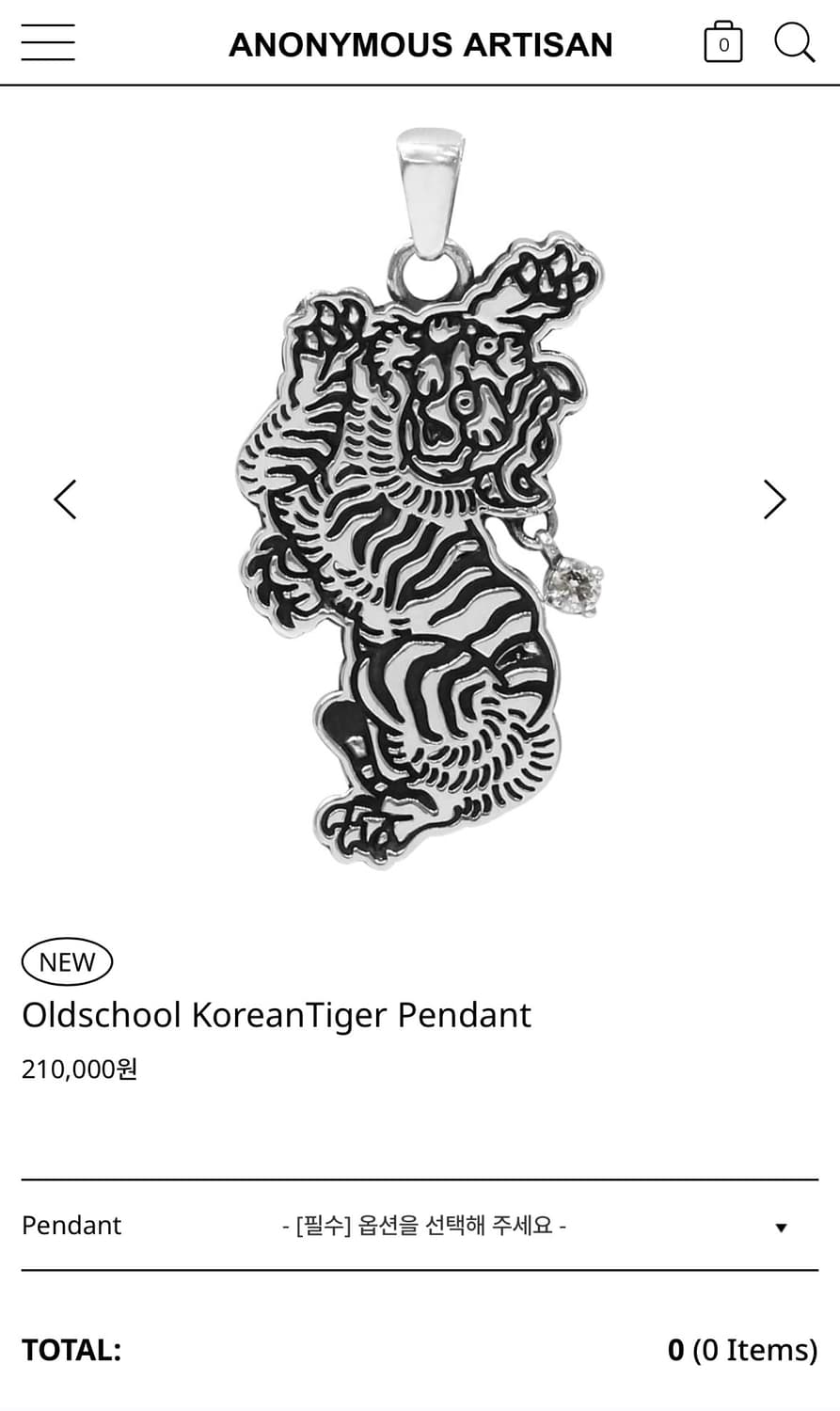Click the 0 Items total count
Viewport: 840px width, 1411px height.
click(742, 1349)
